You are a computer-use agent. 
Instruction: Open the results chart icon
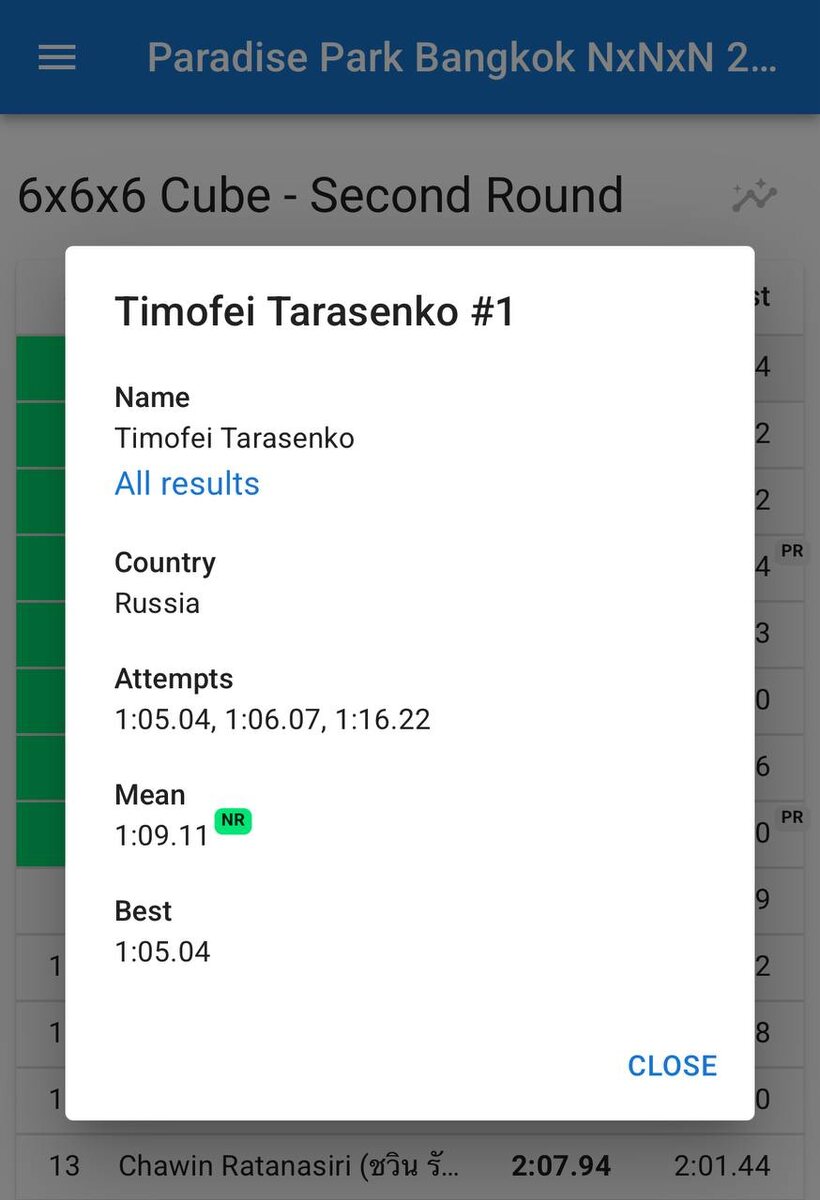(753, 196)
